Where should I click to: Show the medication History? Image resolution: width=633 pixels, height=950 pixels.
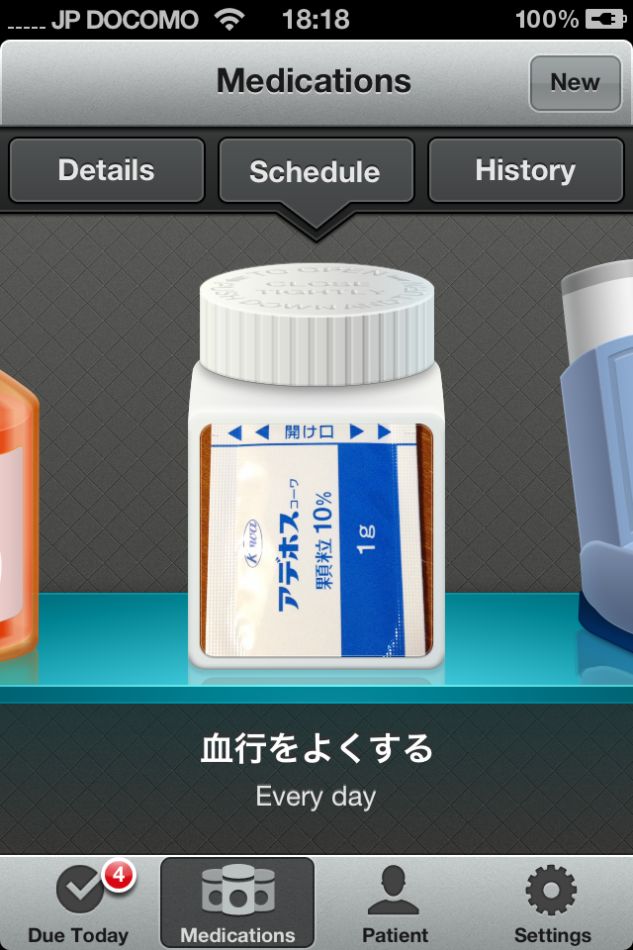point(525,171)
